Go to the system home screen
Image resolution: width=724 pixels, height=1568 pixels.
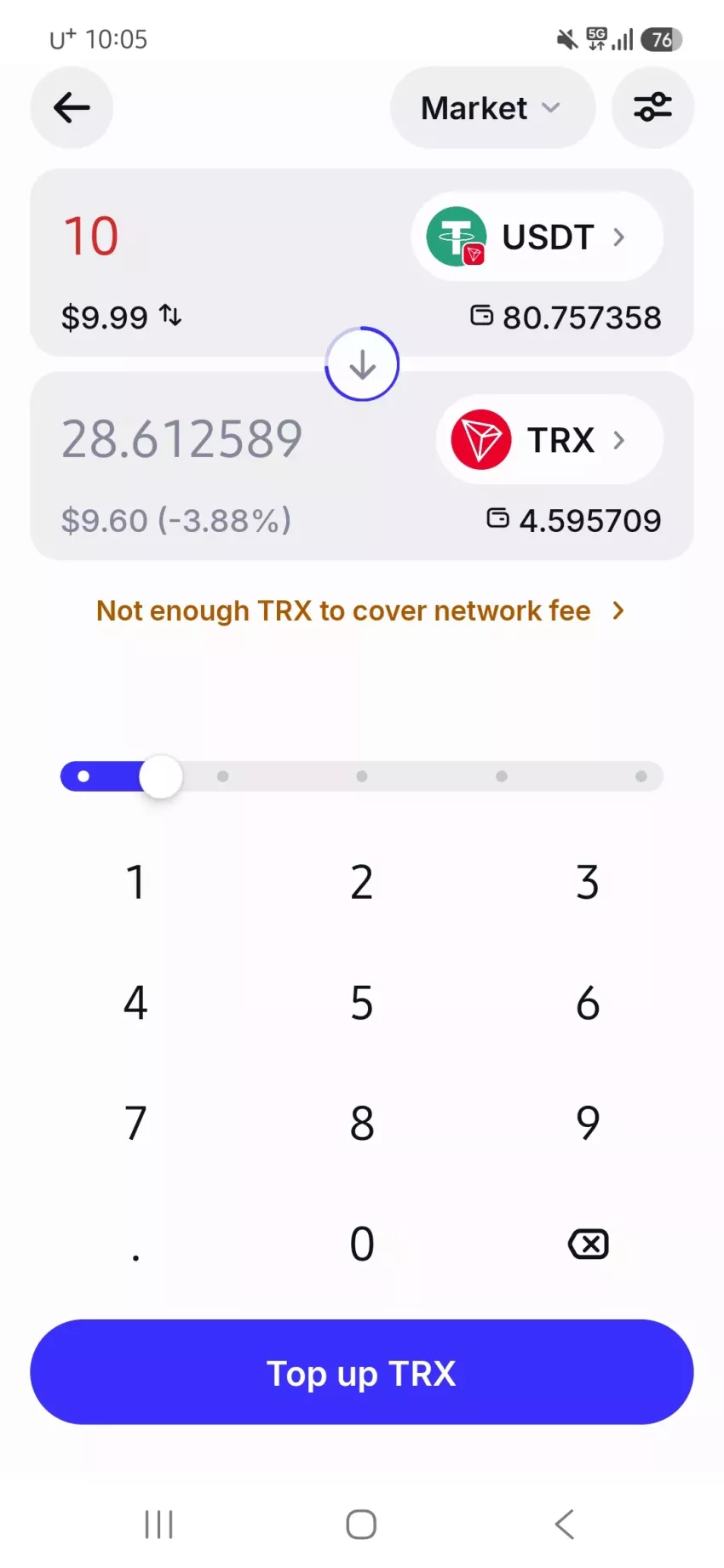pyautogui.click(x=361, y=1524)
